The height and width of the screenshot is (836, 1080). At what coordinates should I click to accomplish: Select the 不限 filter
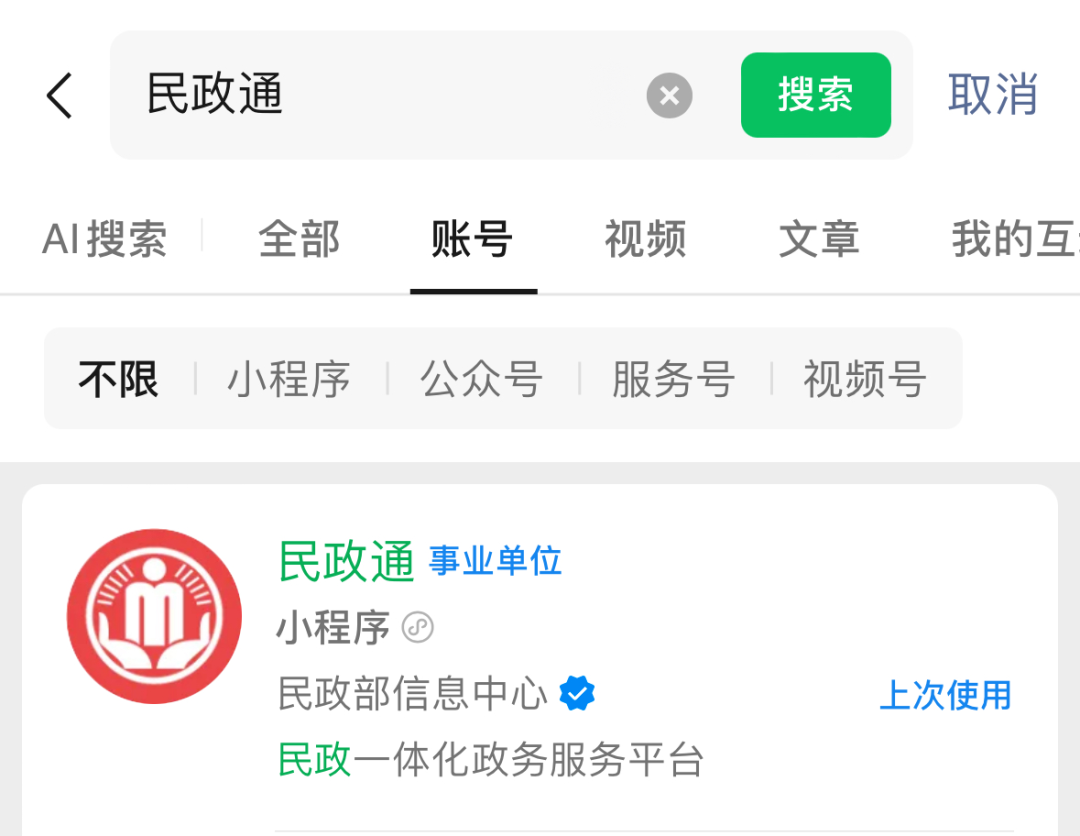click(x=118, y=379)
